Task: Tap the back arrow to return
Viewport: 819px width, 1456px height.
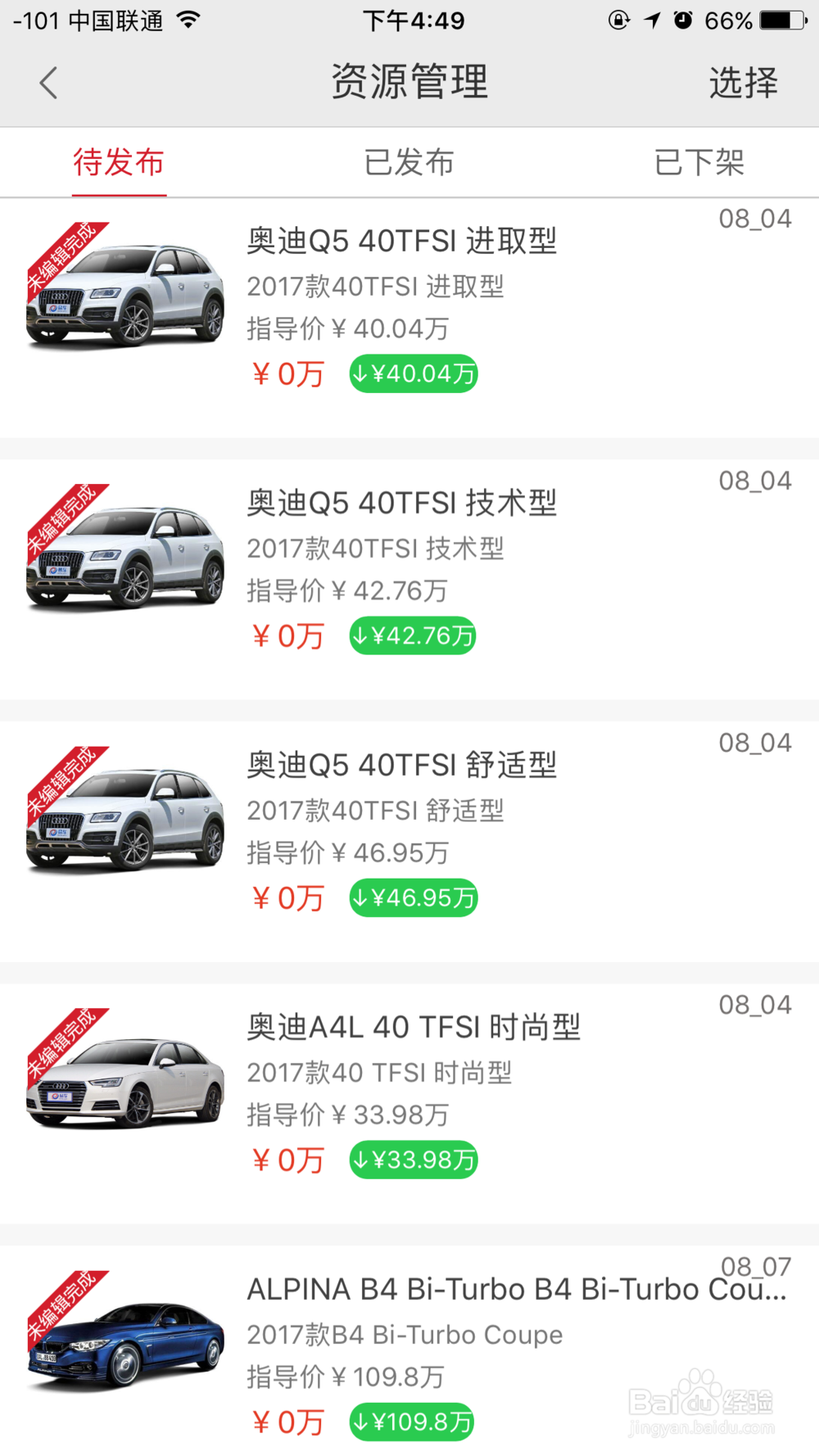Action: click(48, 82)
